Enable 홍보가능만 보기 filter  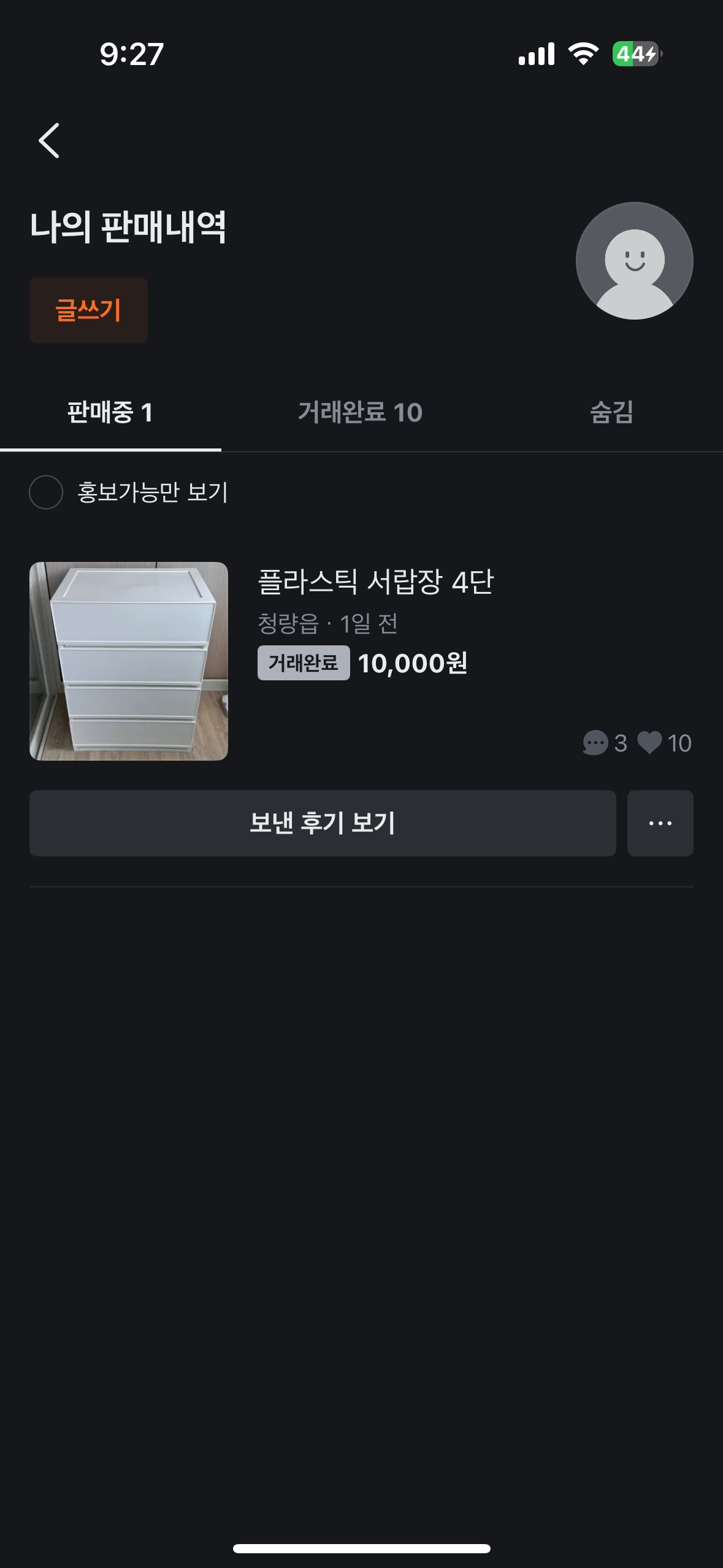tap(46, 492)
